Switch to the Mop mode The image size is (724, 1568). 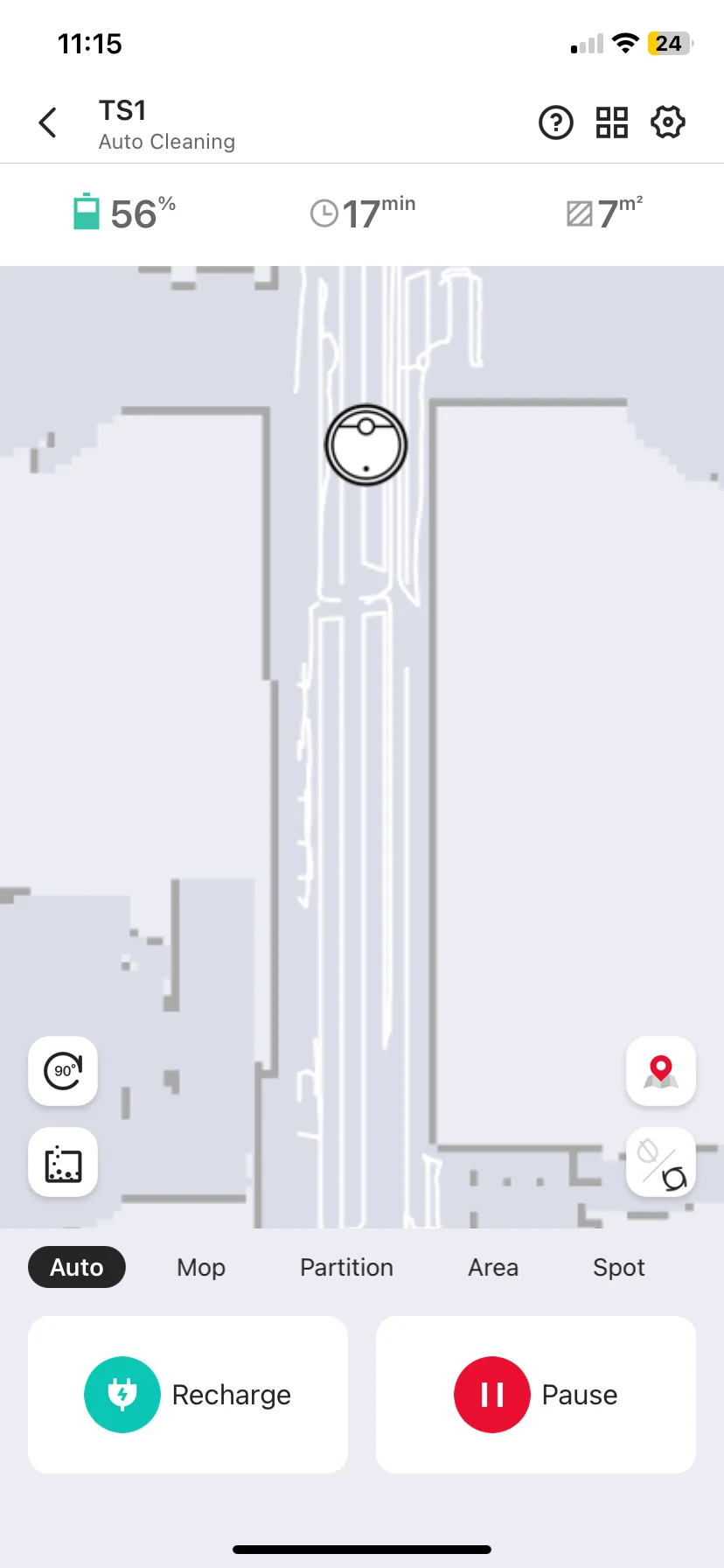(x=201, y=1267)
